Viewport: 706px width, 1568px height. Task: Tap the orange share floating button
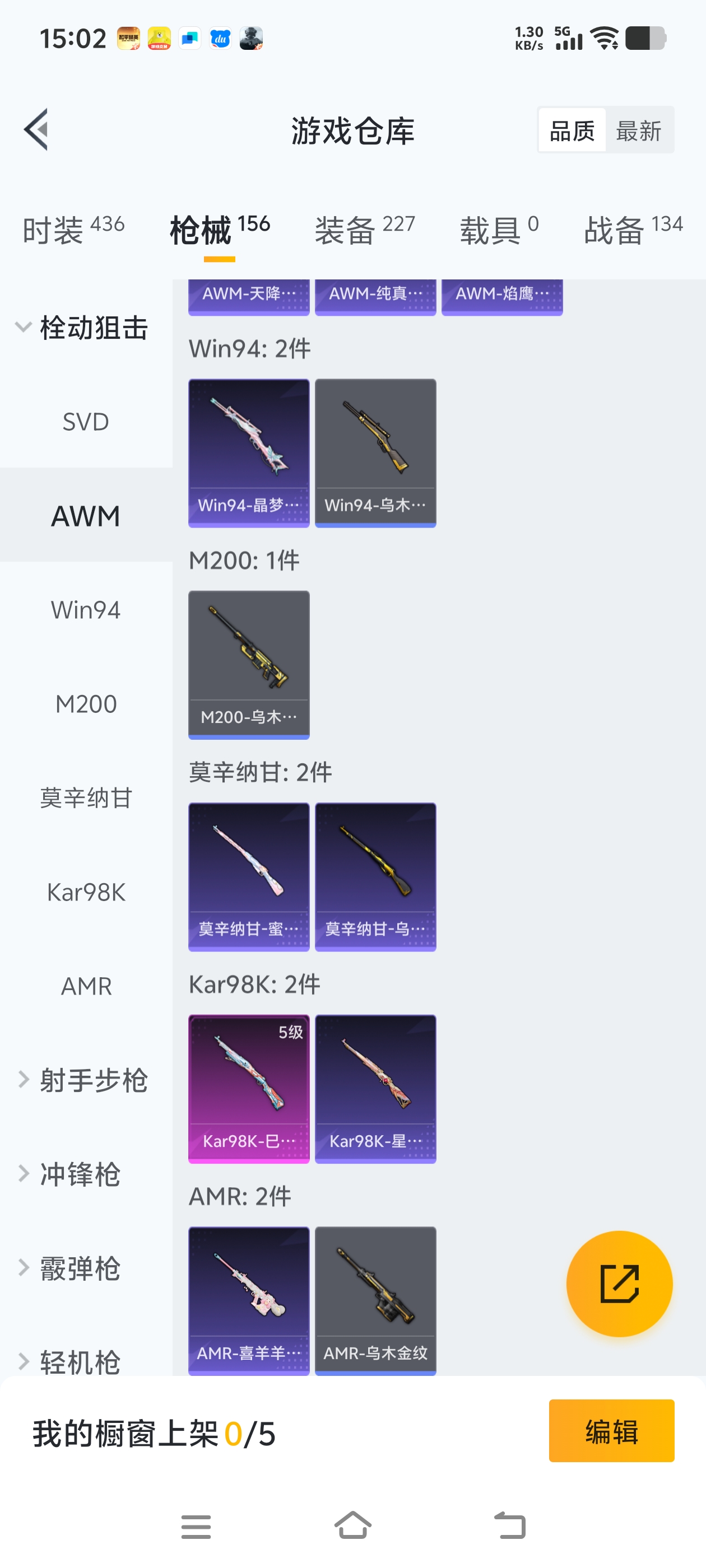(619, 1283)
